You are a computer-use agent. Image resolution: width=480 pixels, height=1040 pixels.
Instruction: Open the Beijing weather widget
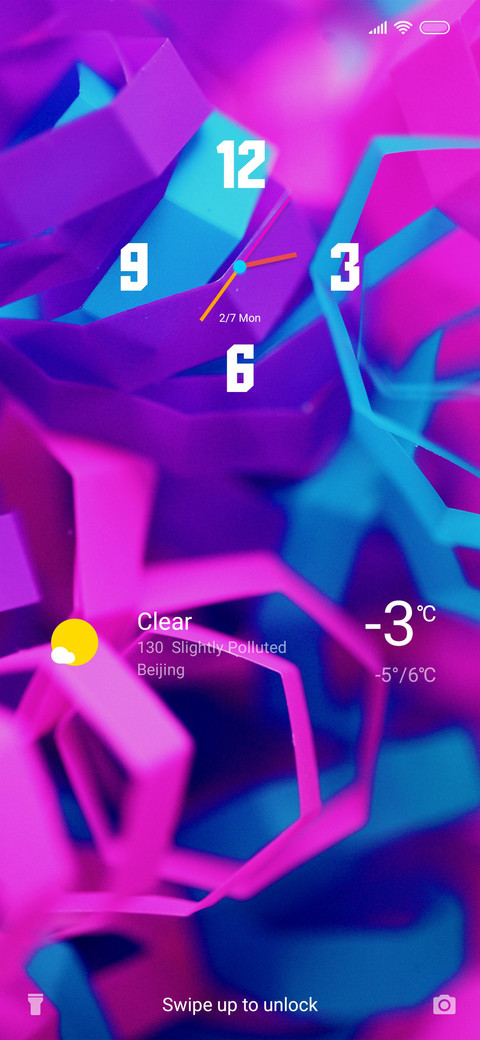pyautogui.click(x=243, y=643)
